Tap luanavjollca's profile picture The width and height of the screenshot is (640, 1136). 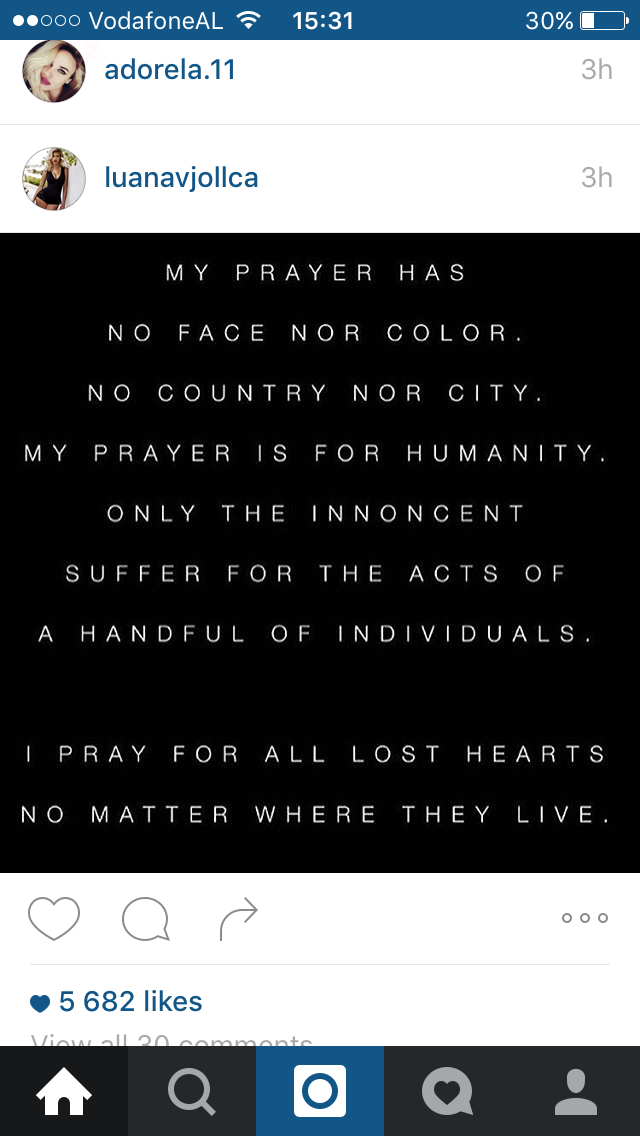pos(54,179)
